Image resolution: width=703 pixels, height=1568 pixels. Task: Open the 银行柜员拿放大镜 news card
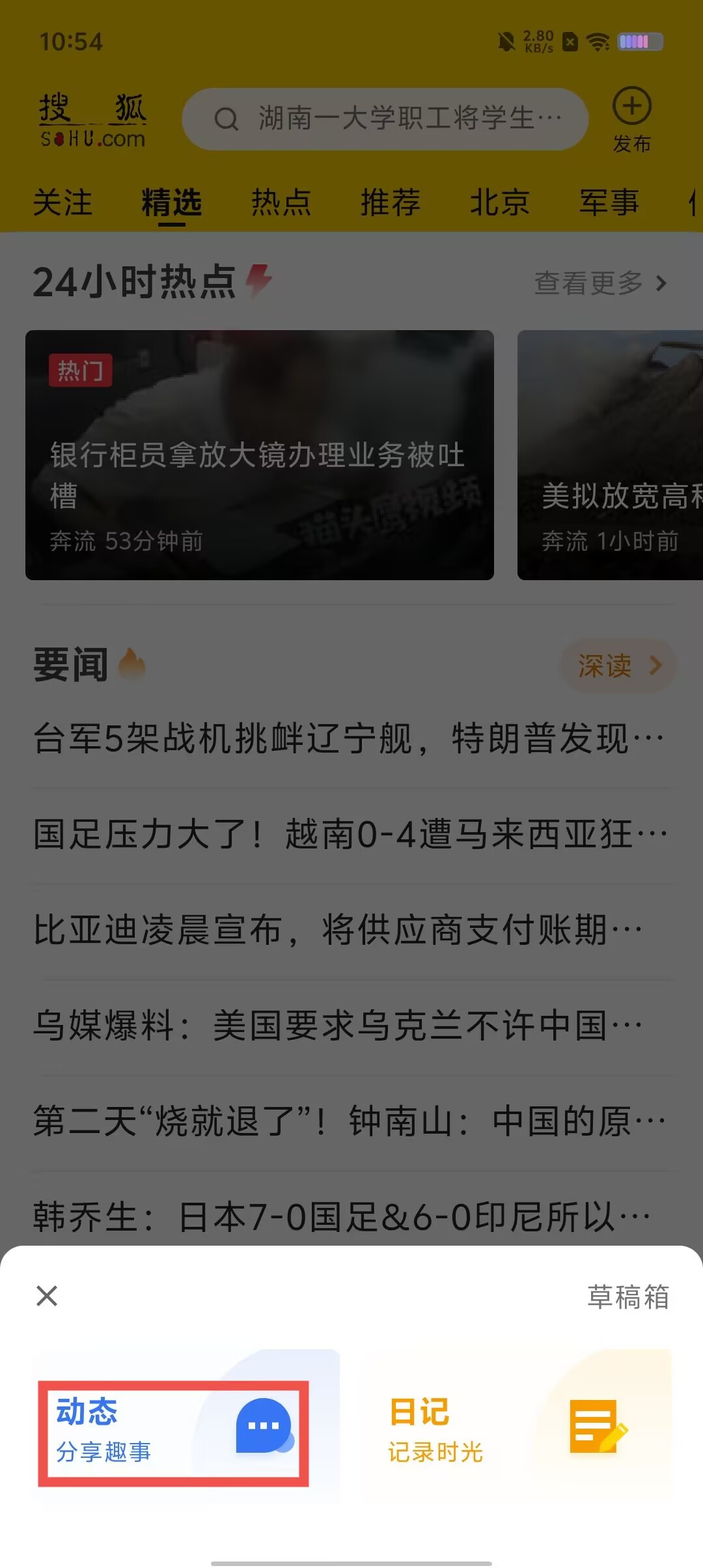tap(259, 455)
